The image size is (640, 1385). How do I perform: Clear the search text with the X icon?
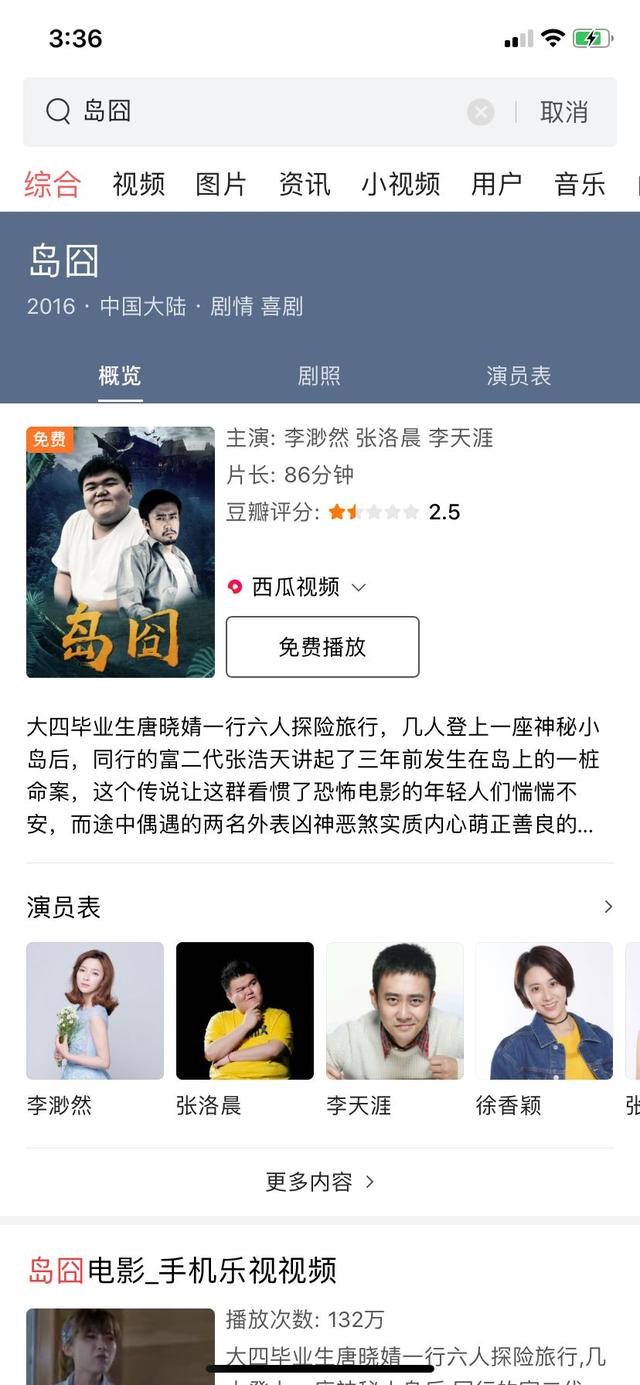click(481, 112)
